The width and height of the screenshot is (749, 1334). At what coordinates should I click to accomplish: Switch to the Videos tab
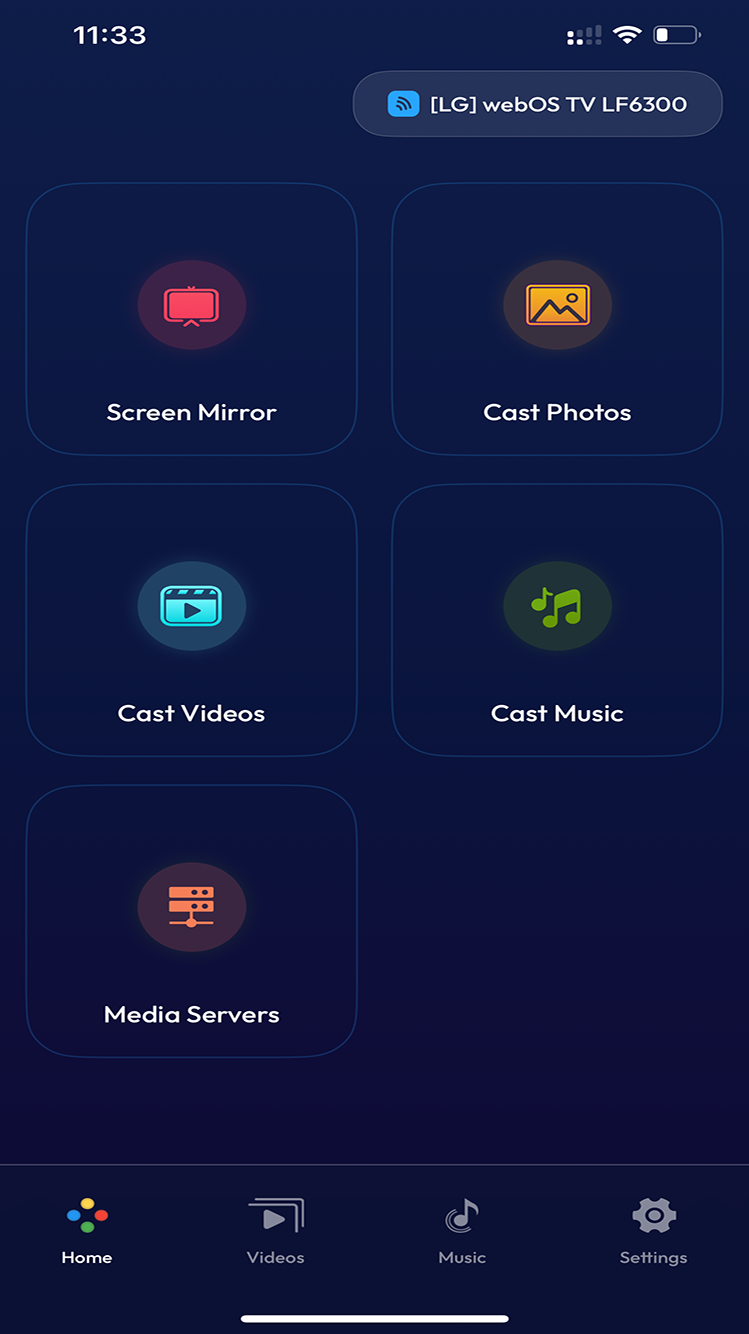[x=275, y=1231]
